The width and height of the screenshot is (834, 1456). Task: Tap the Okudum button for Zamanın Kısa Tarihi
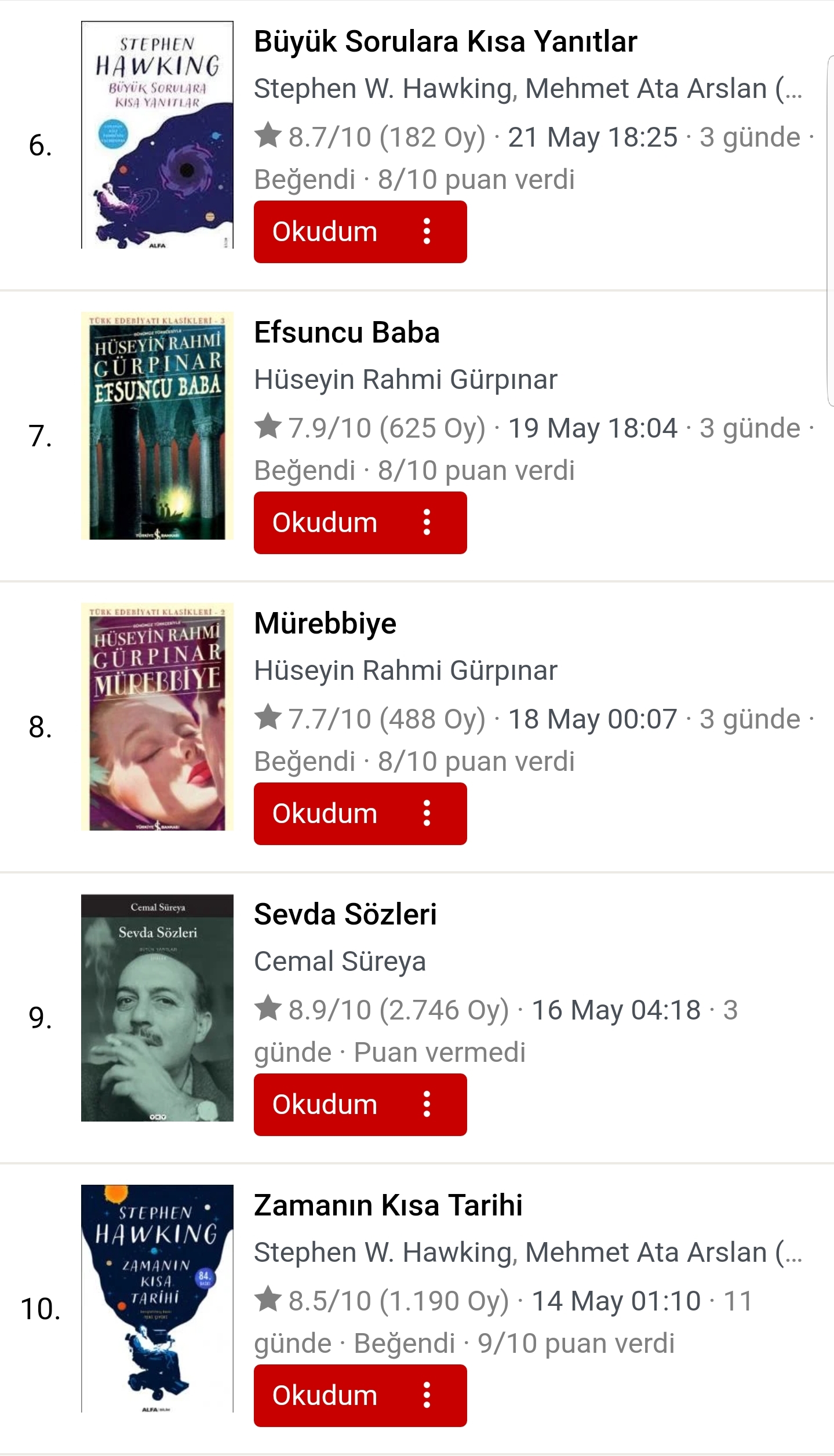[x=325, y=1396]
